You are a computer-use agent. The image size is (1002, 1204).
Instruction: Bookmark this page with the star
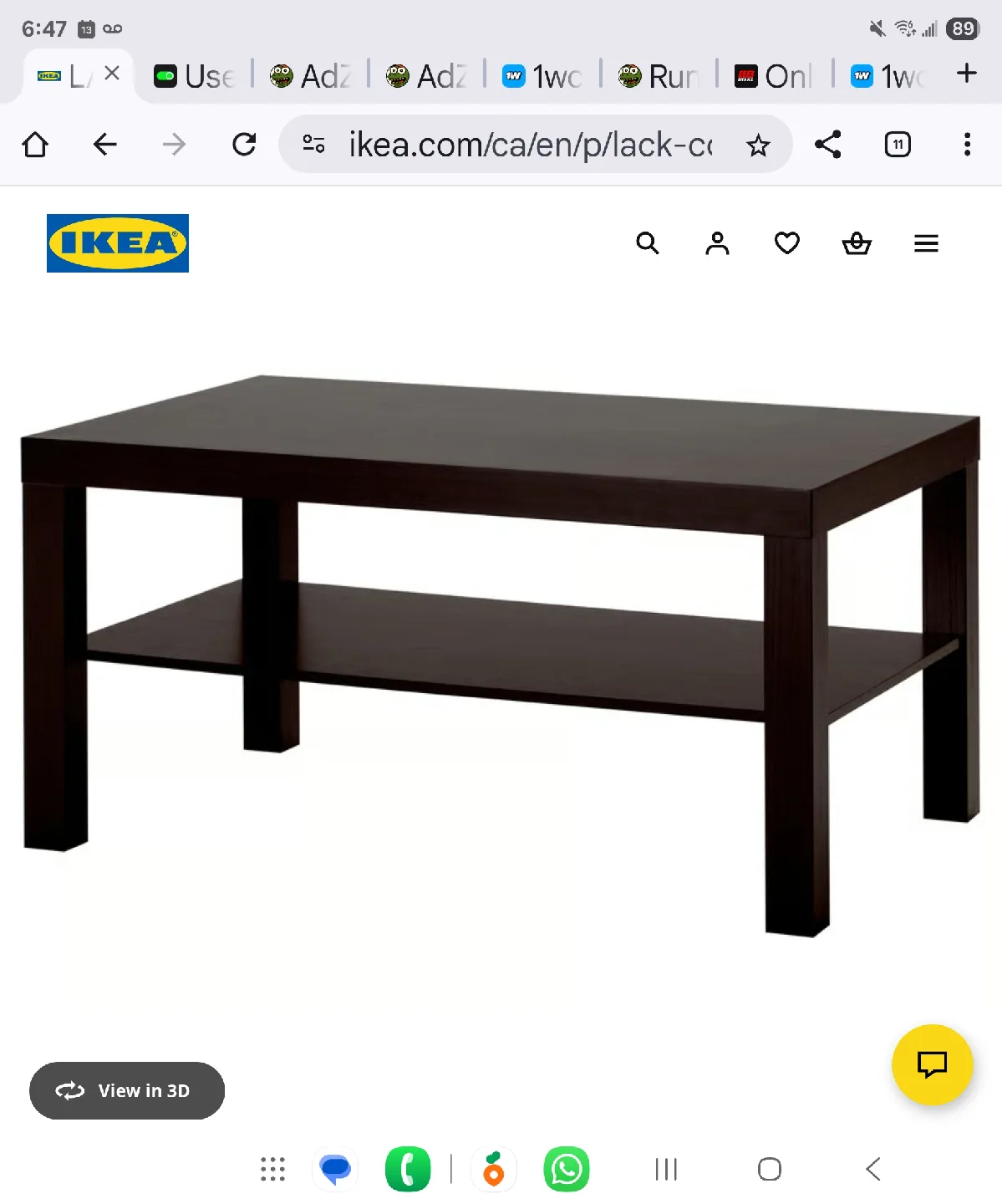click(758, 145)
